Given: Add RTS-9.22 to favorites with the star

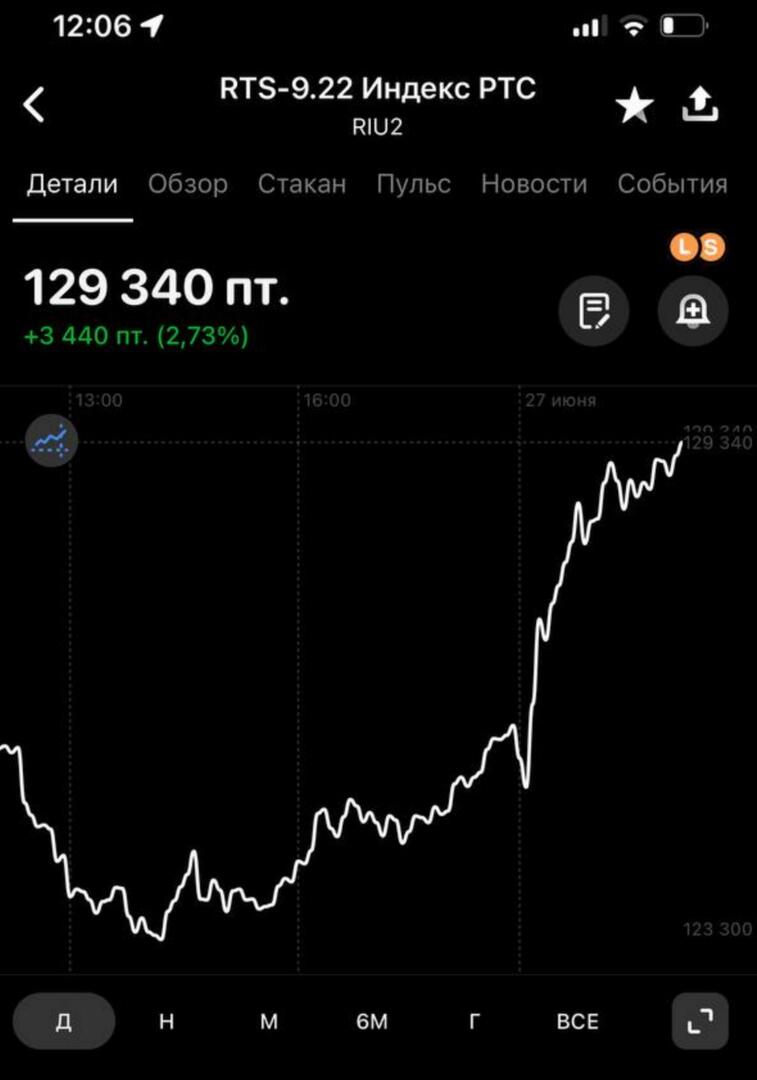Looking at the screenshot, I should (634, 106).
